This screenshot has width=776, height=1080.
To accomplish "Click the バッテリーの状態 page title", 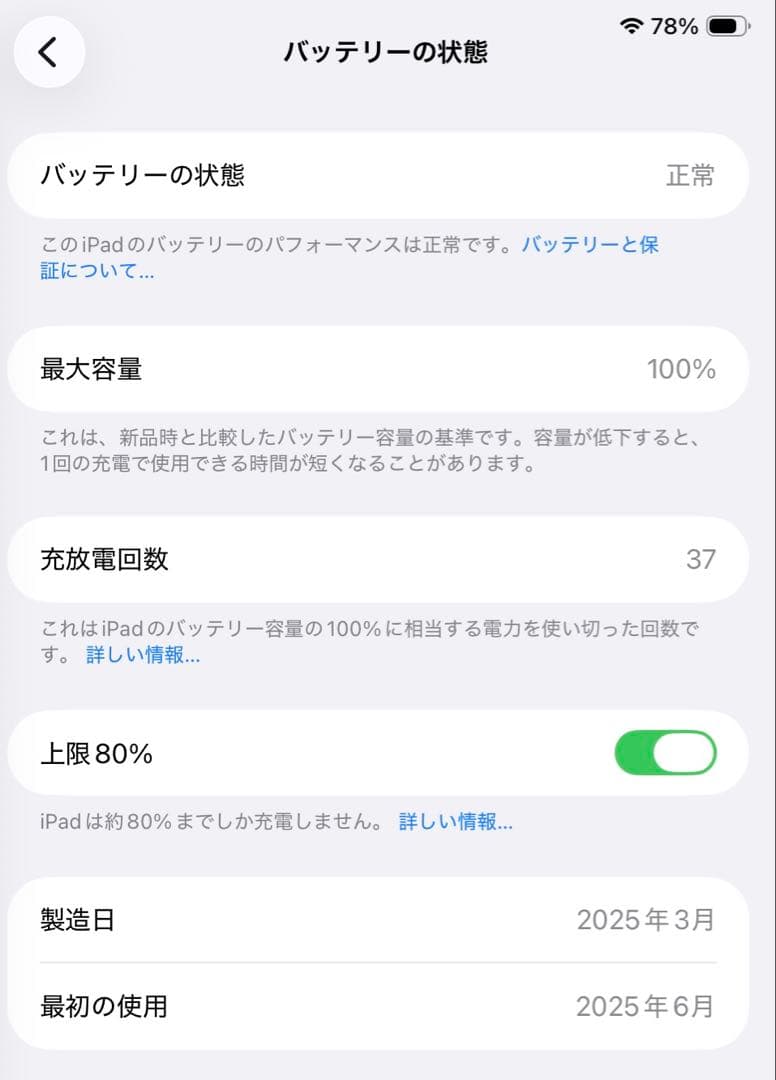I will click(x=388, y=51).
